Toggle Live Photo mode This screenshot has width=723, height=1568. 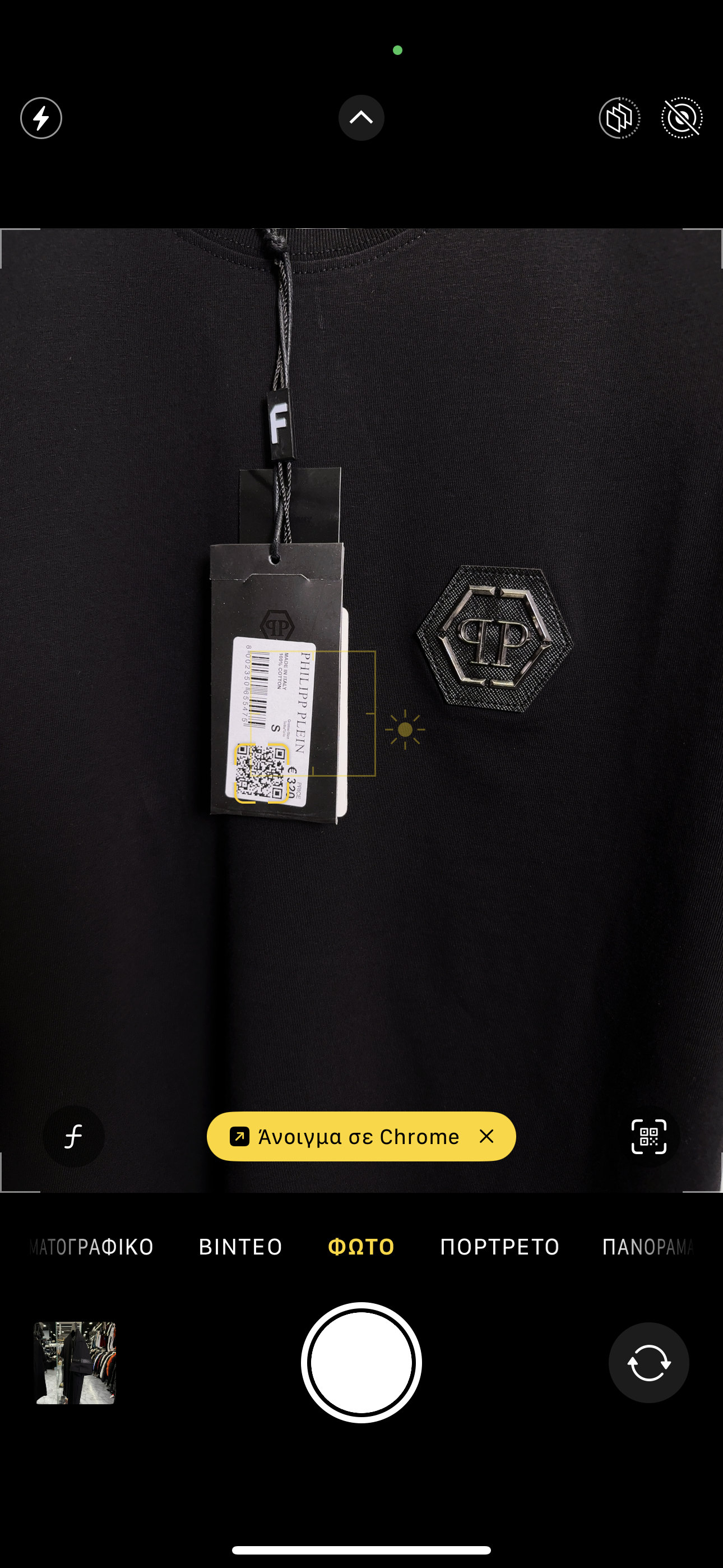click(x=682, y=118)
